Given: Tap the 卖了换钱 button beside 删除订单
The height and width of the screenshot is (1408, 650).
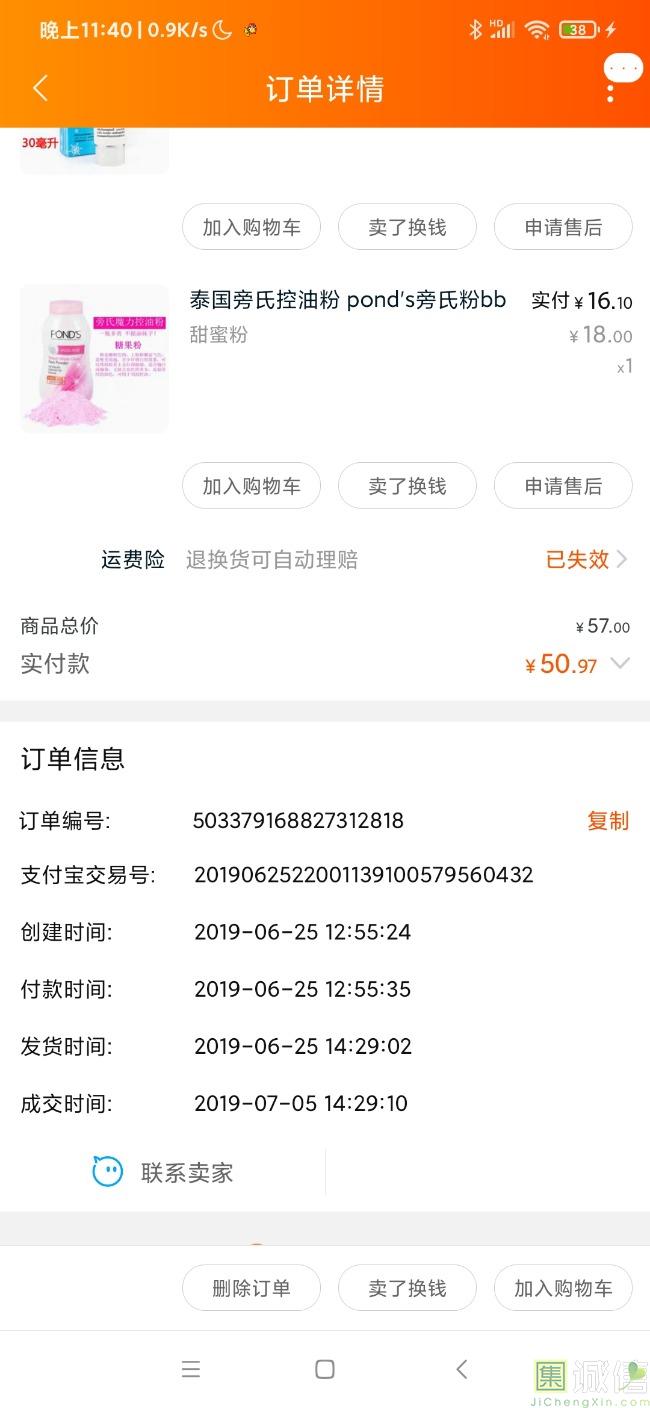Looking at the screenshot, I should (407, 1288).
